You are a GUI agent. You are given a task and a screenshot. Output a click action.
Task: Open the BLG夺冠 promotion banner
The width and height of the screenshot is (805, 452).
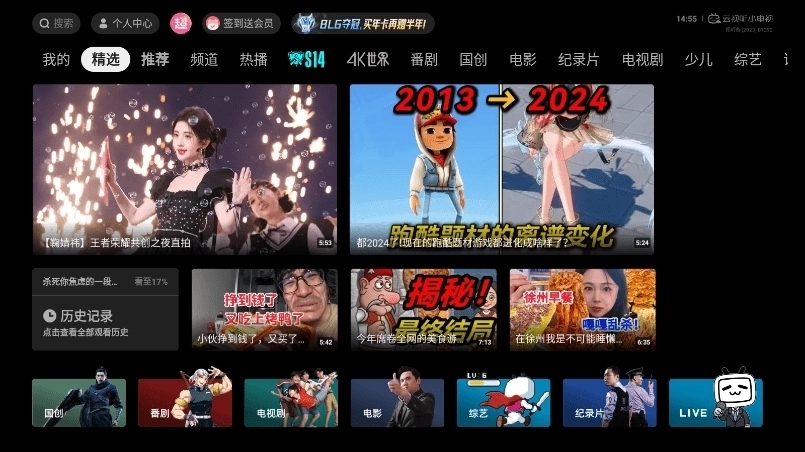click(363, 23)
